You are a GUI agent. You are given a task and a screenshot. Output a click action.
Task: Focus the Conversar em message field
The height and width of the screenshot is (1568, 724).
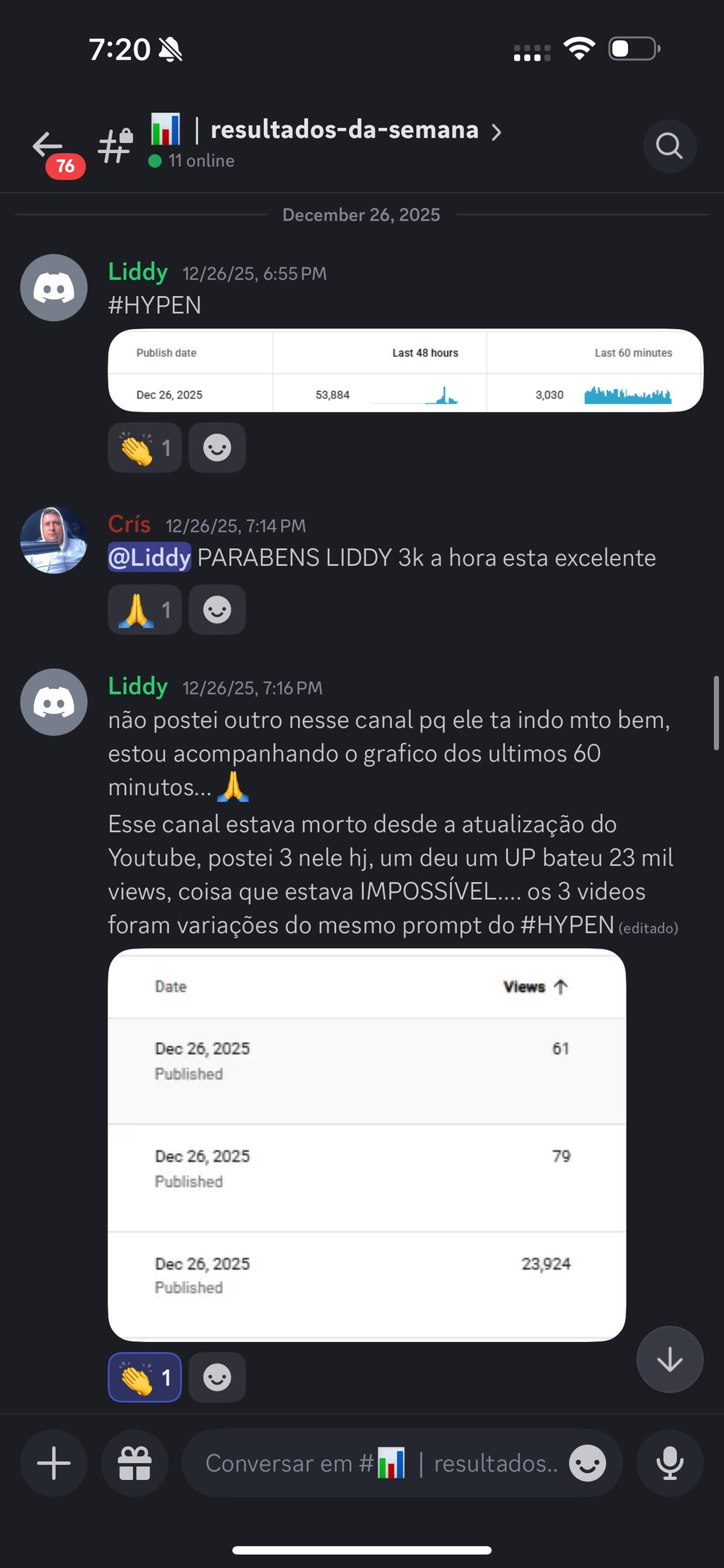click(378, 1462)
